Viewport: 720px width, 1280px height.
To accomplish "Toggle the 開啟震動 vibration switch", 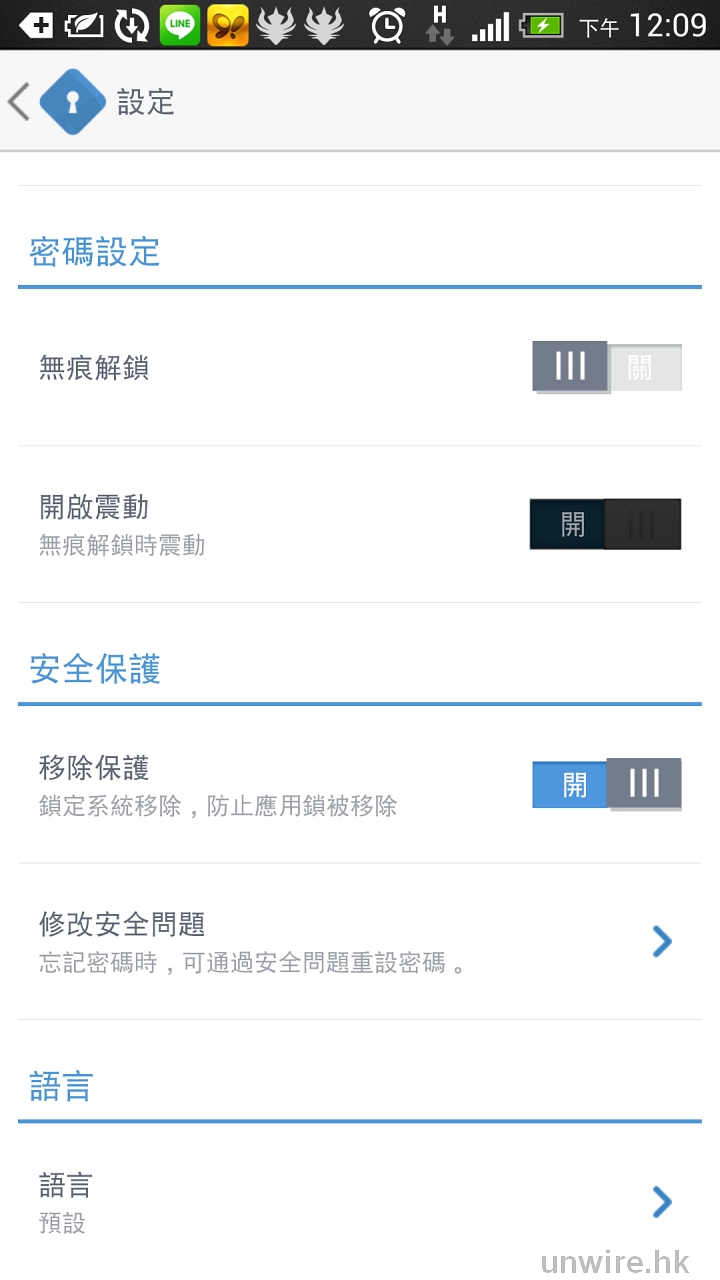I will coord(605,524).
